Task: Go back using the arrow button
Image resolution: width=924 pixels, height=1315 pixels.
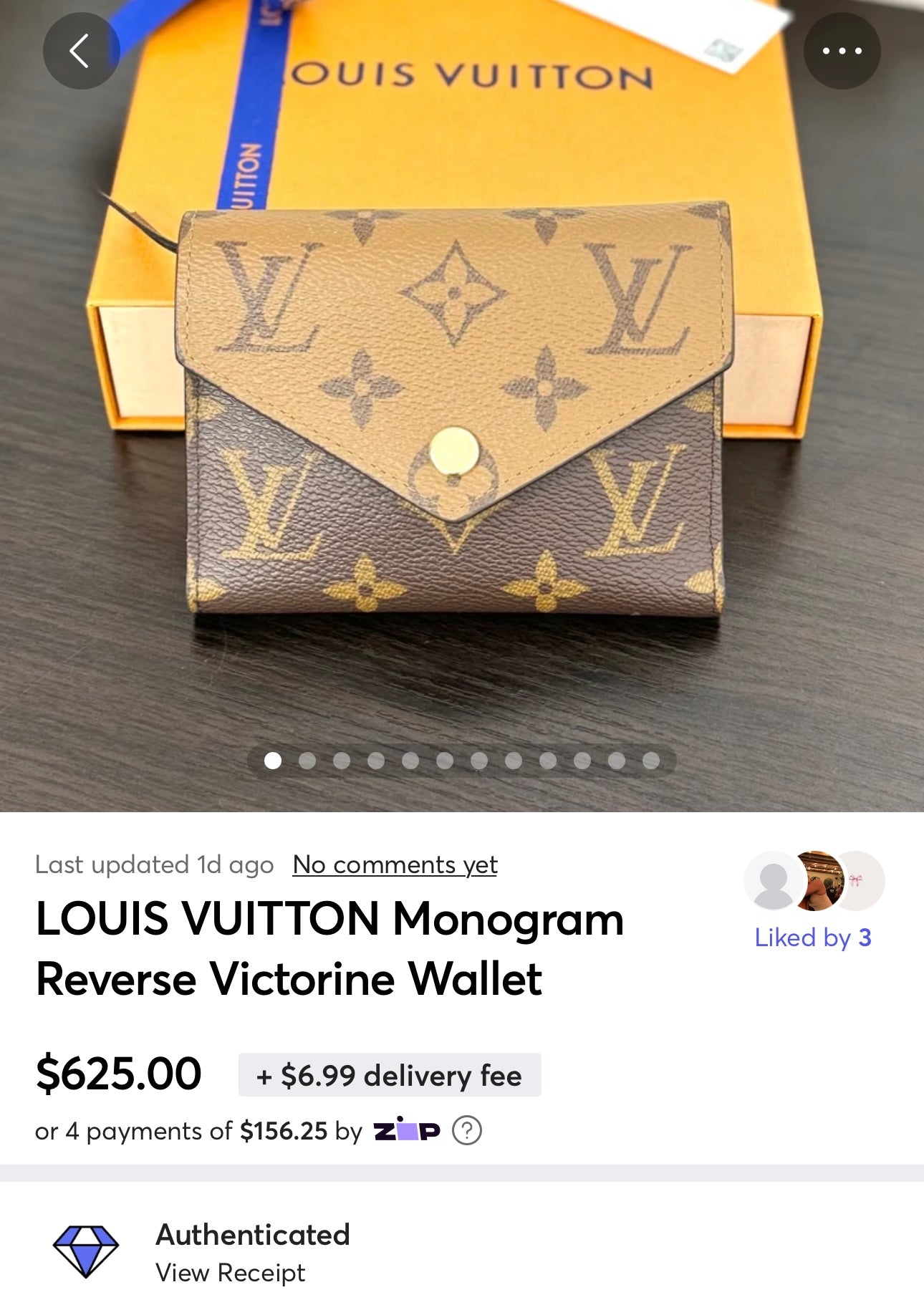Action: click(x=81, y=51)
